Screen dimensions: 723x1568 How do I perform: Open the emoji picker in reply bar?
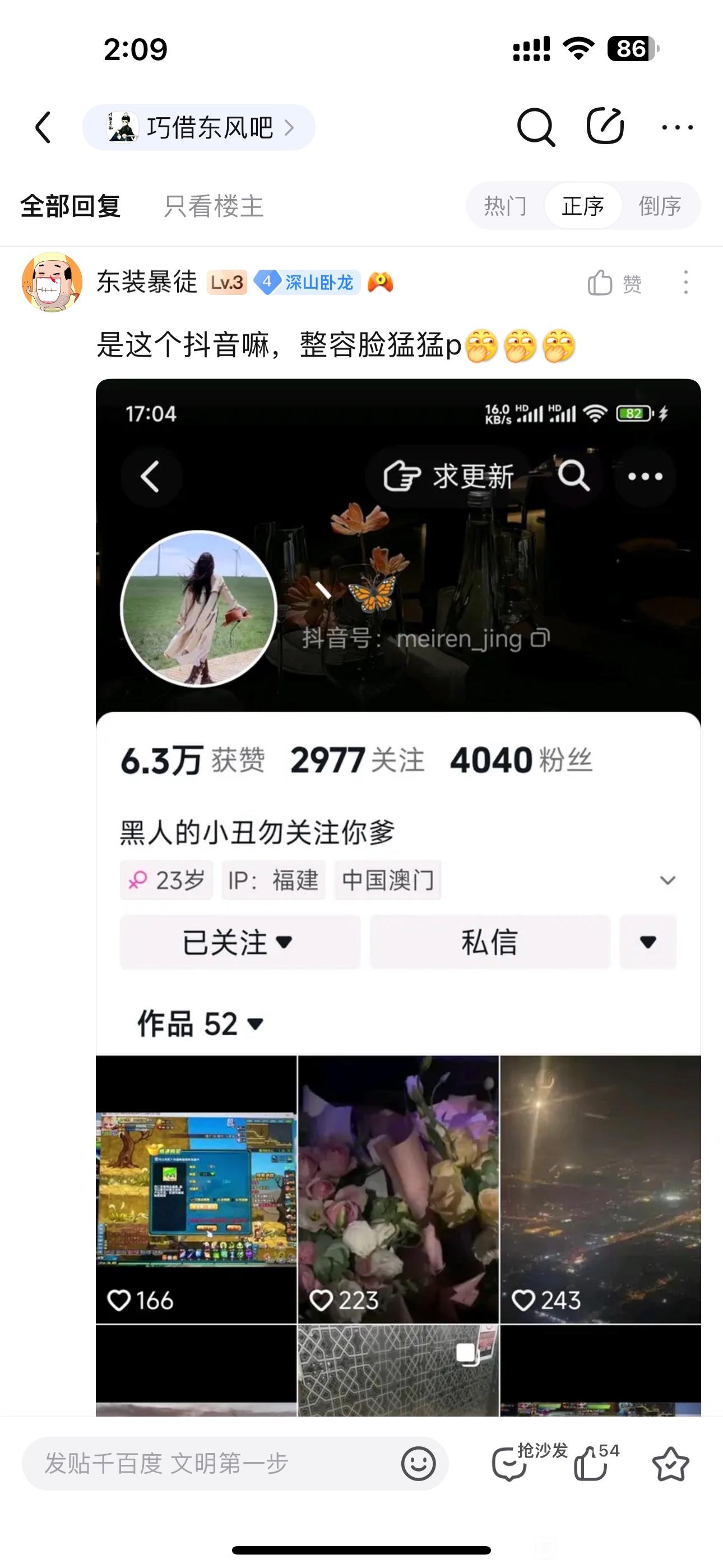(x=419, y=1464)
